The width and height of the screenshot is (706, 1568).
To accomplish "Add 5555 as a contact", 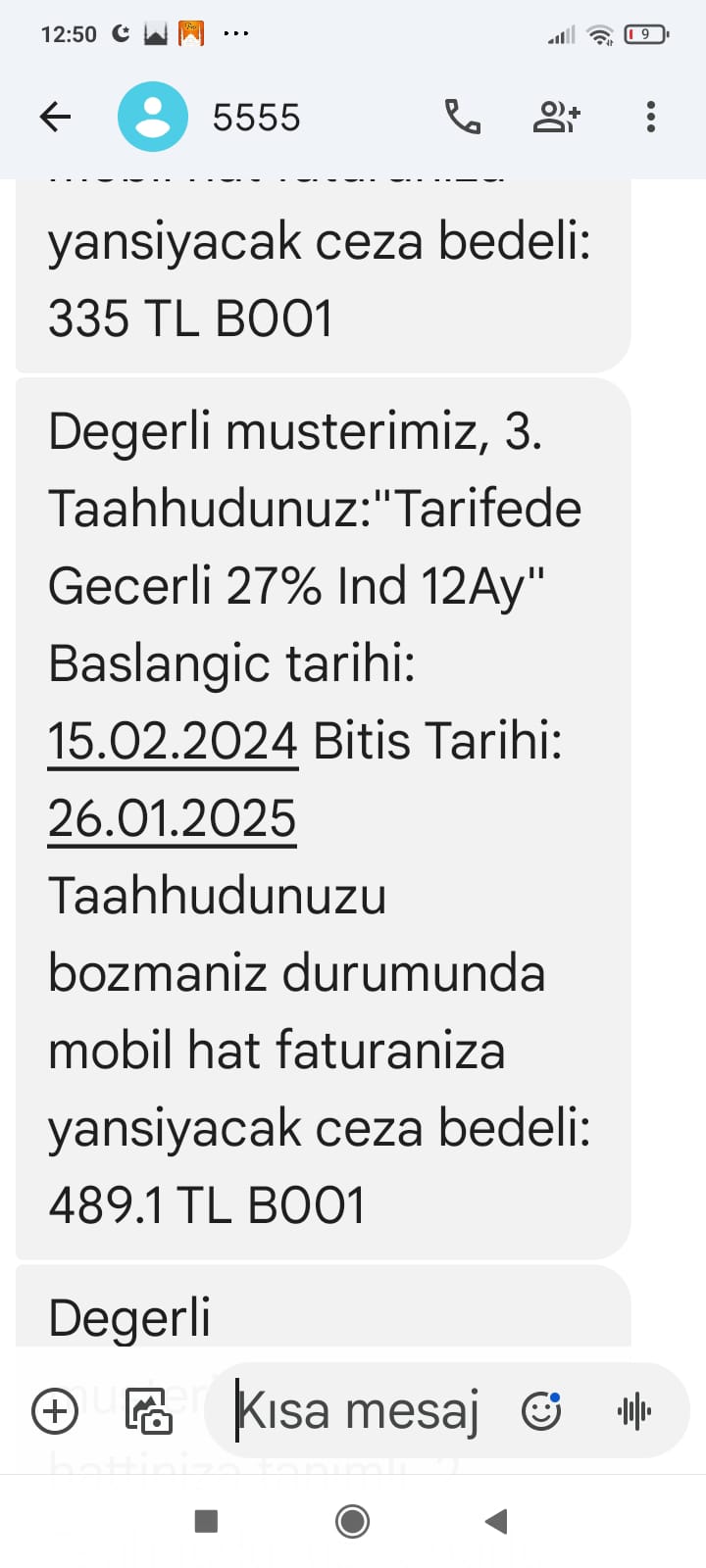I will tap(556, 118).
